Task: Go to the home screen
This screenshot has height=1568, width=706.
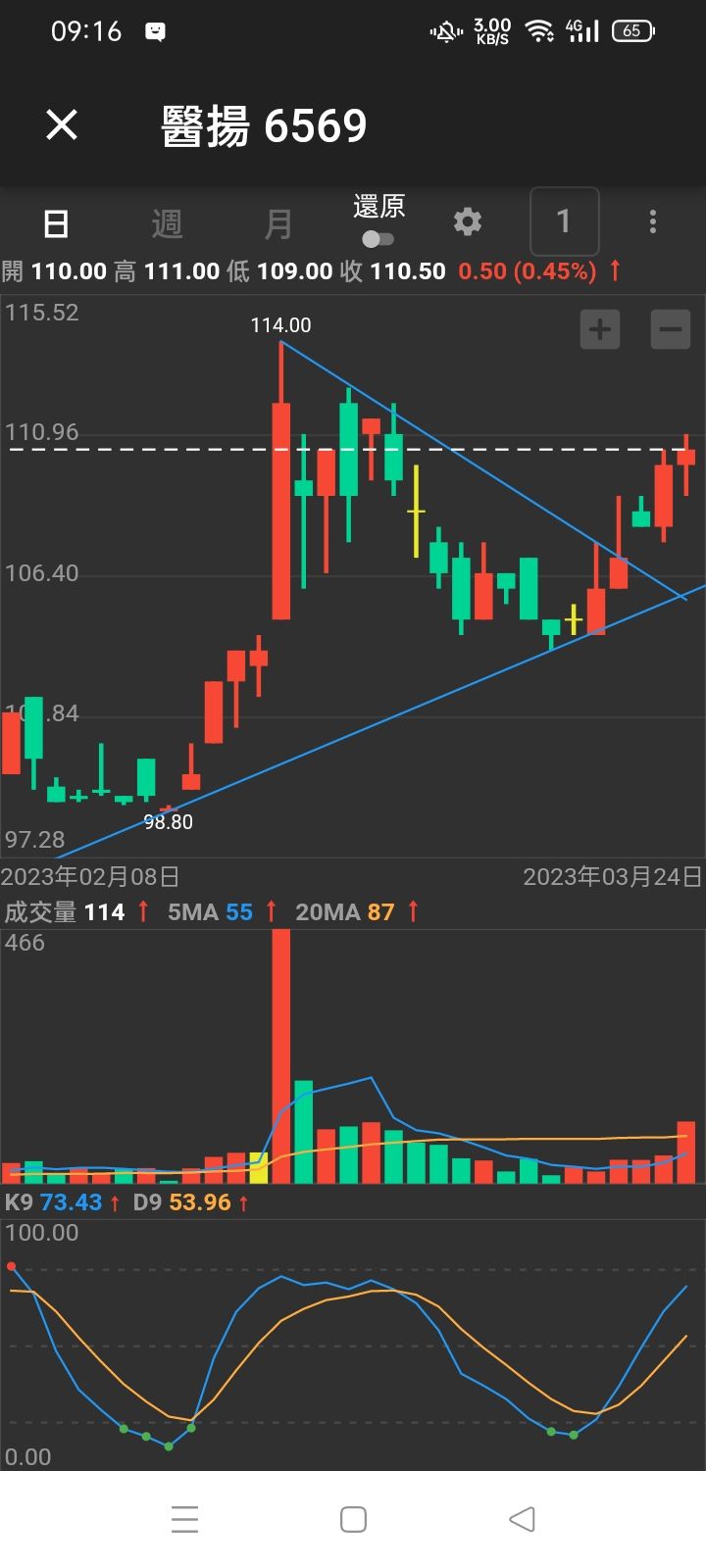Action: click(353, 1519)
